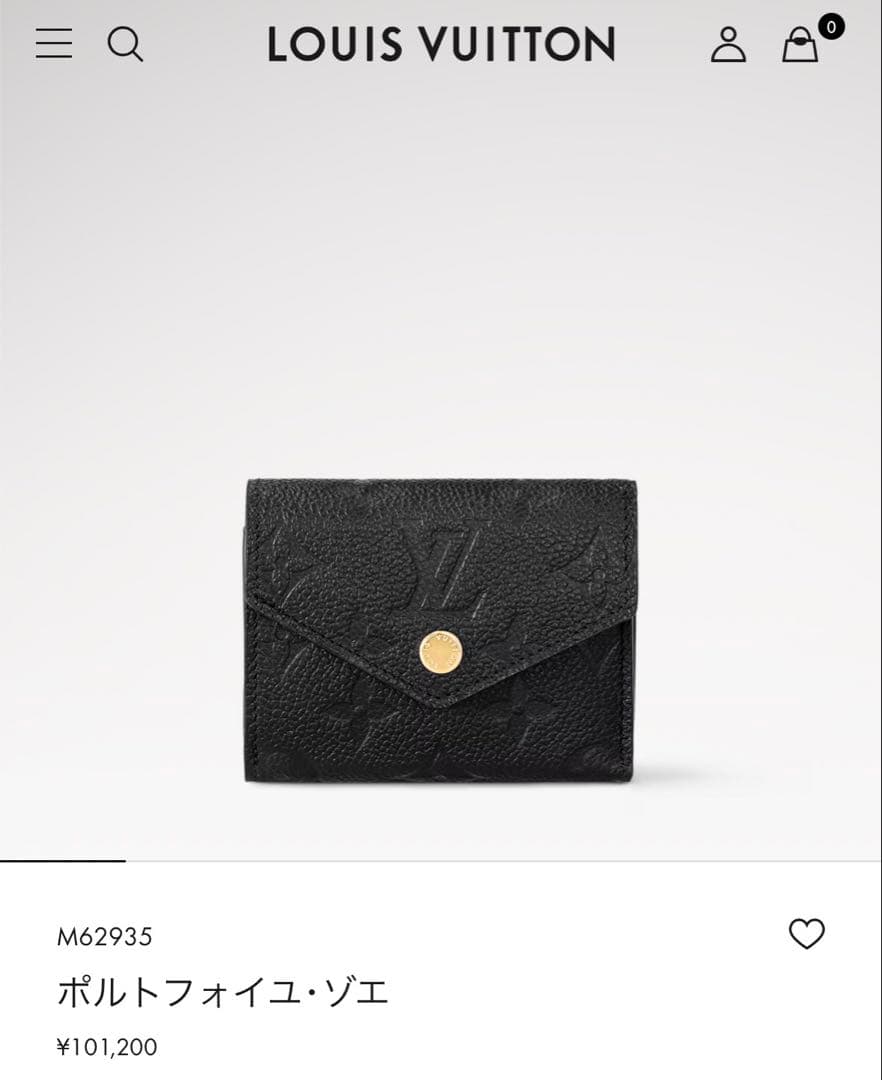Tap the black wallet product image
Screen dimensions: 882x1080
point(441,630)
